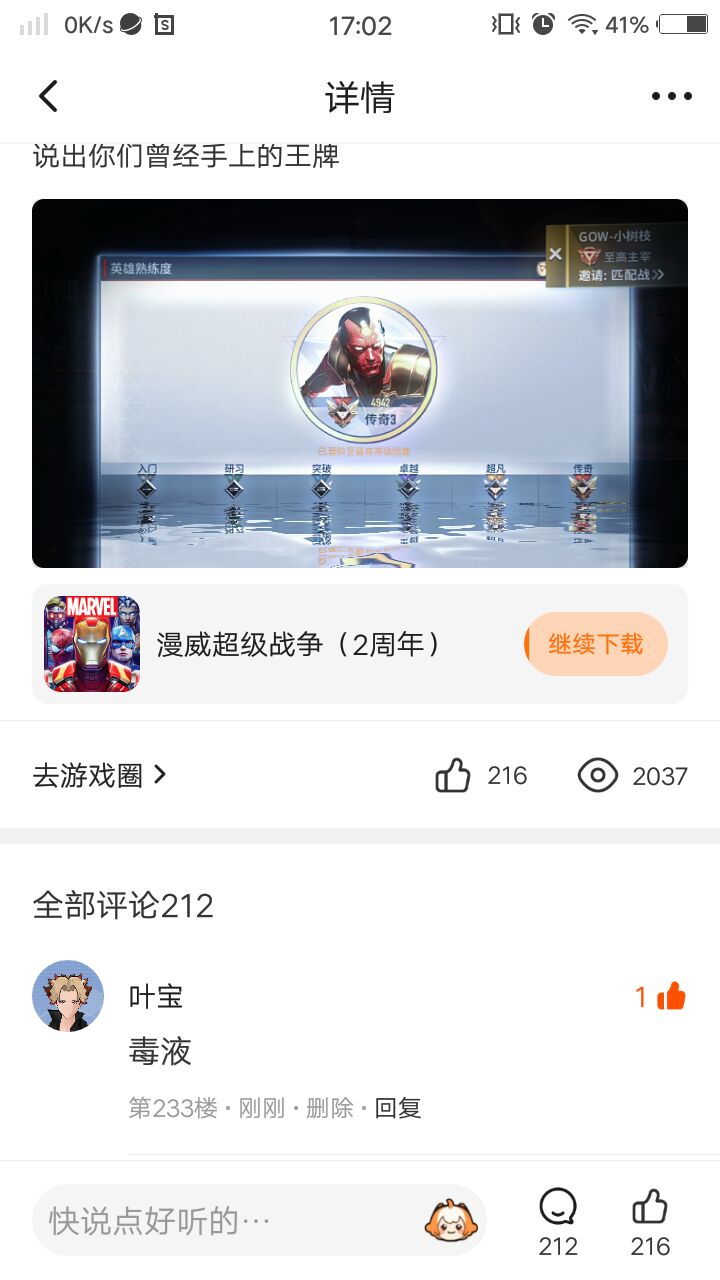Like the post with 216 thumbs-up
Viewport: 720px width, 1280px height.
[454, 775]
